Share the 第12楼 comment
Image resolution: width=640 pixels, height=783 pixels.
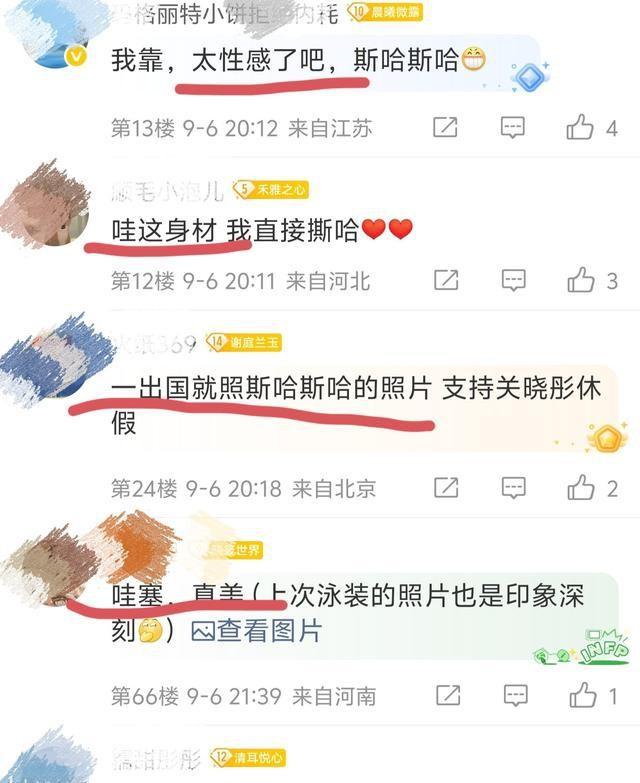pyautogui.click(x=445, y=281)
